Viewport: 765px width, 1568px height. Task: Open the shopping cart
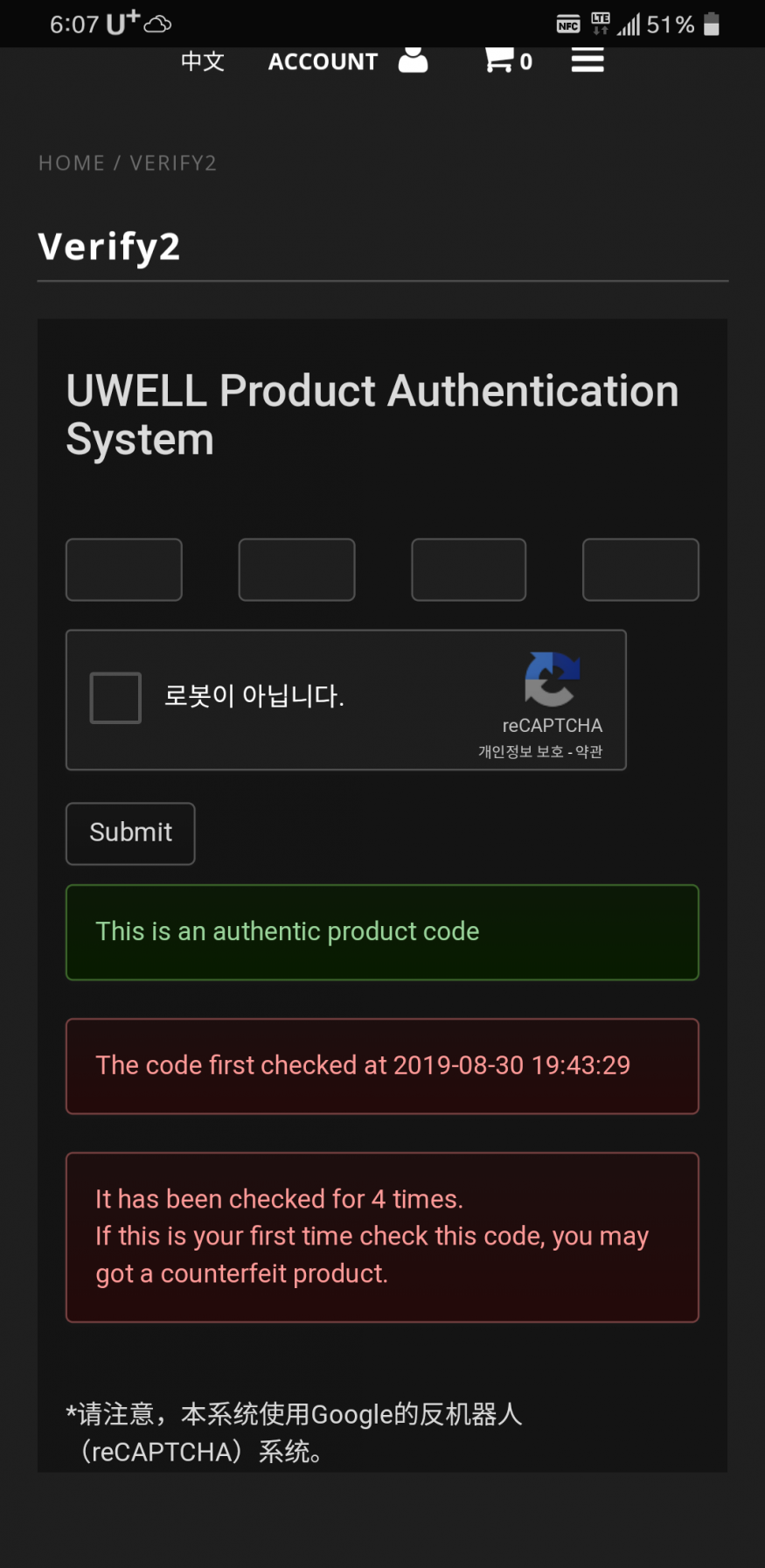tap(508, 61)
